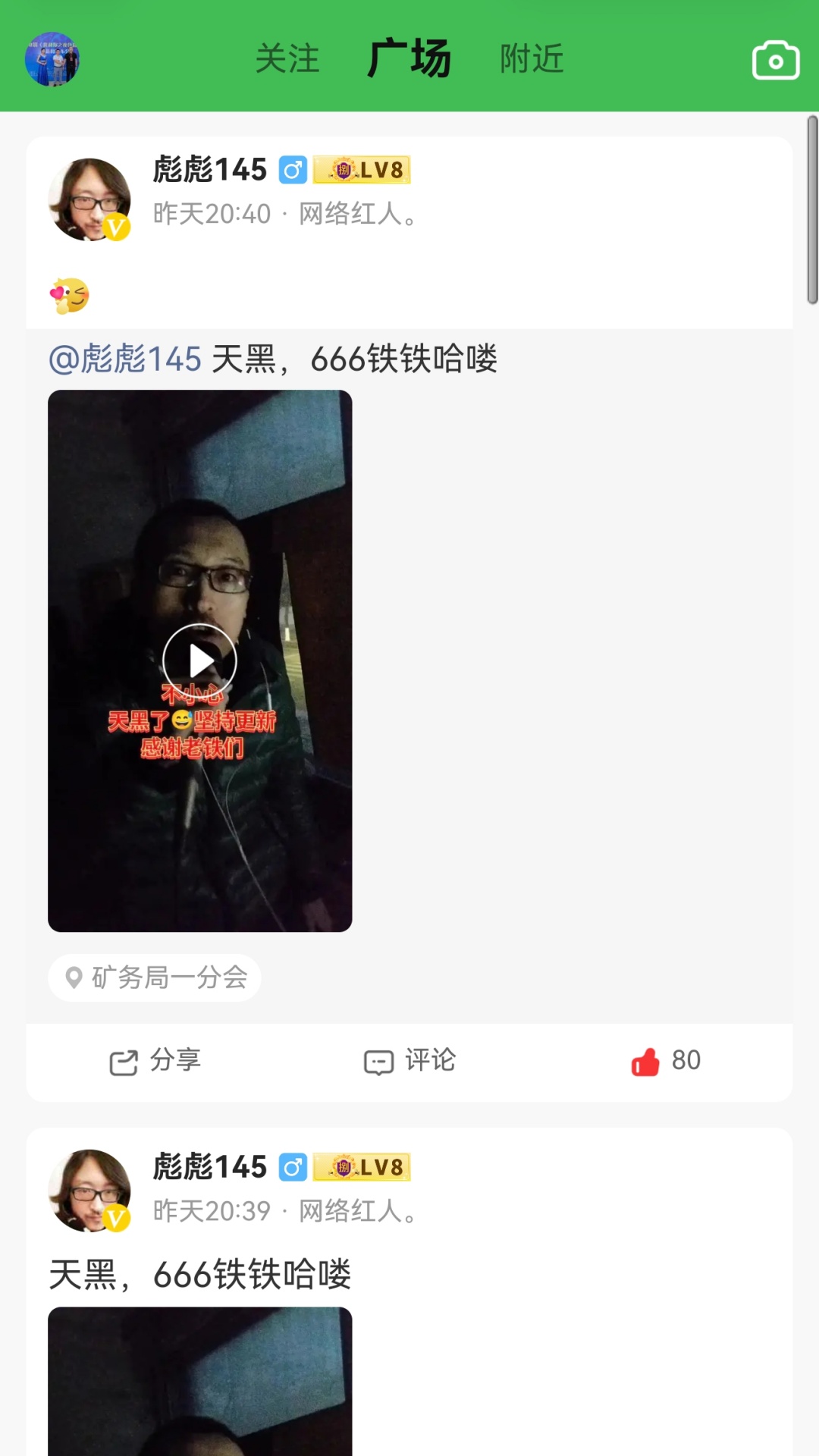Tap the red thumbs-up like icon
Viewport: 819px width, 1456px height.
tap(645, 1061)
